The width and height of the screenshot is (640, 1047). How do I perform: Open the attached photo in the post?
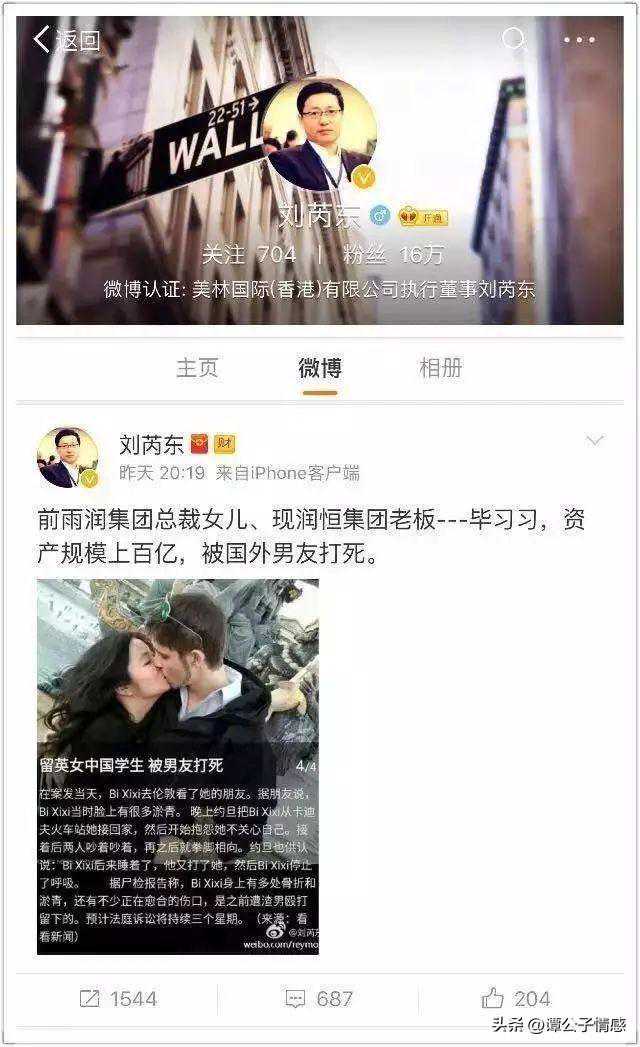178,766
